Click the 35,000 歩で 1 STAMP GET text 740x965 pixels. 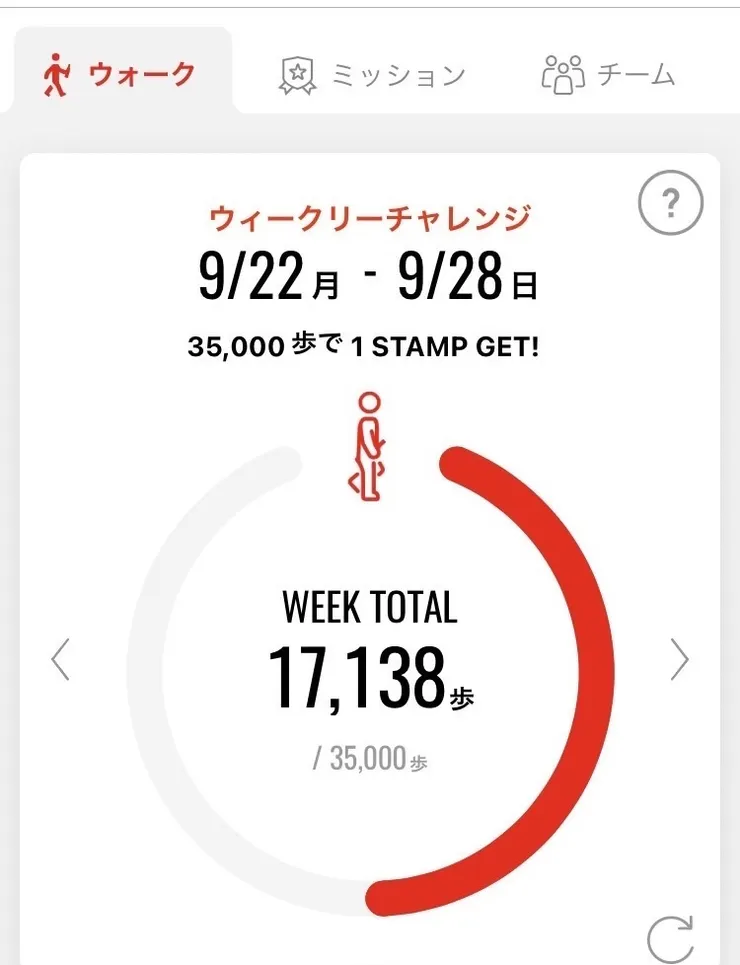click(369, 346)
